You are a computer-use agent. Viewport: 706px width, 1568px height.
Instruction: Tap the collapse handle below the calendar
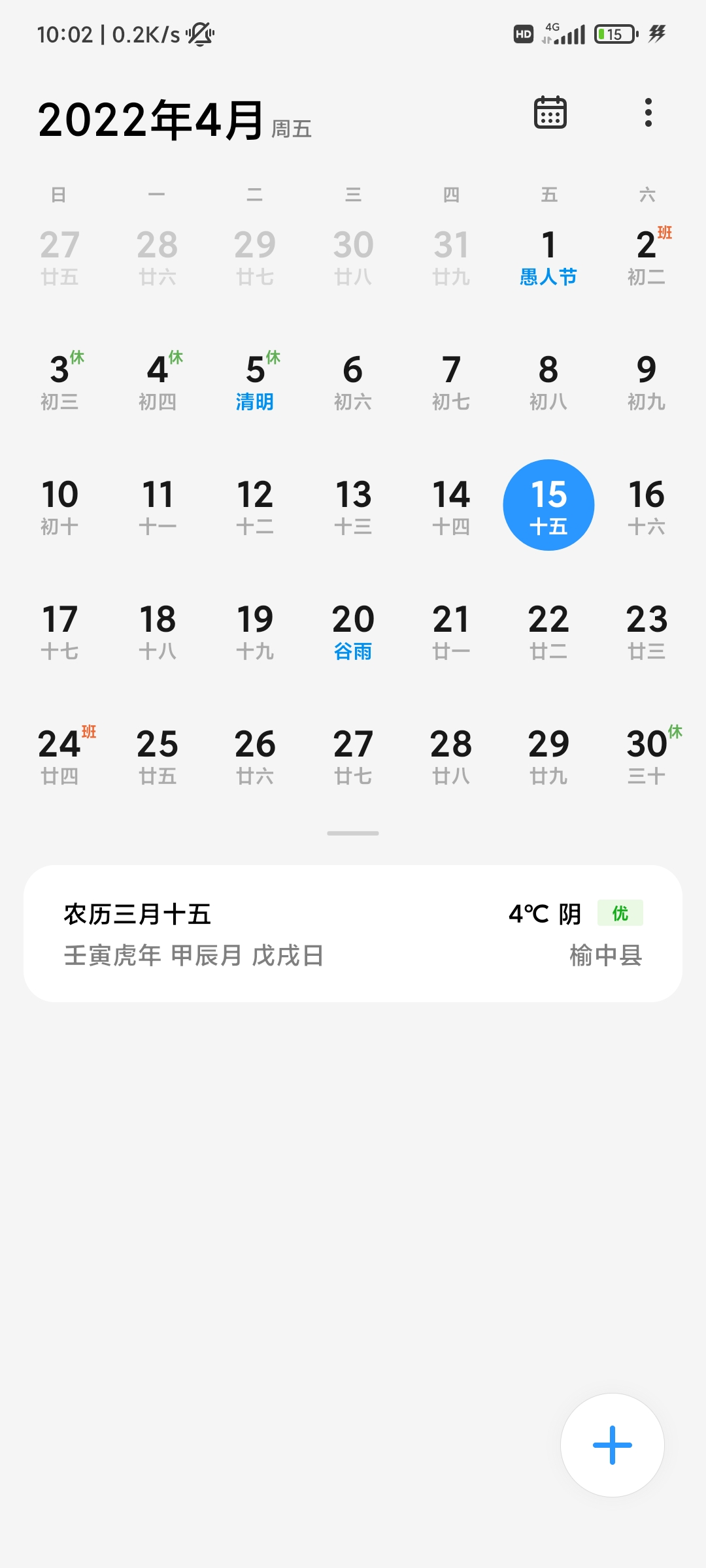pyautogui.click(x=353, y=833)
